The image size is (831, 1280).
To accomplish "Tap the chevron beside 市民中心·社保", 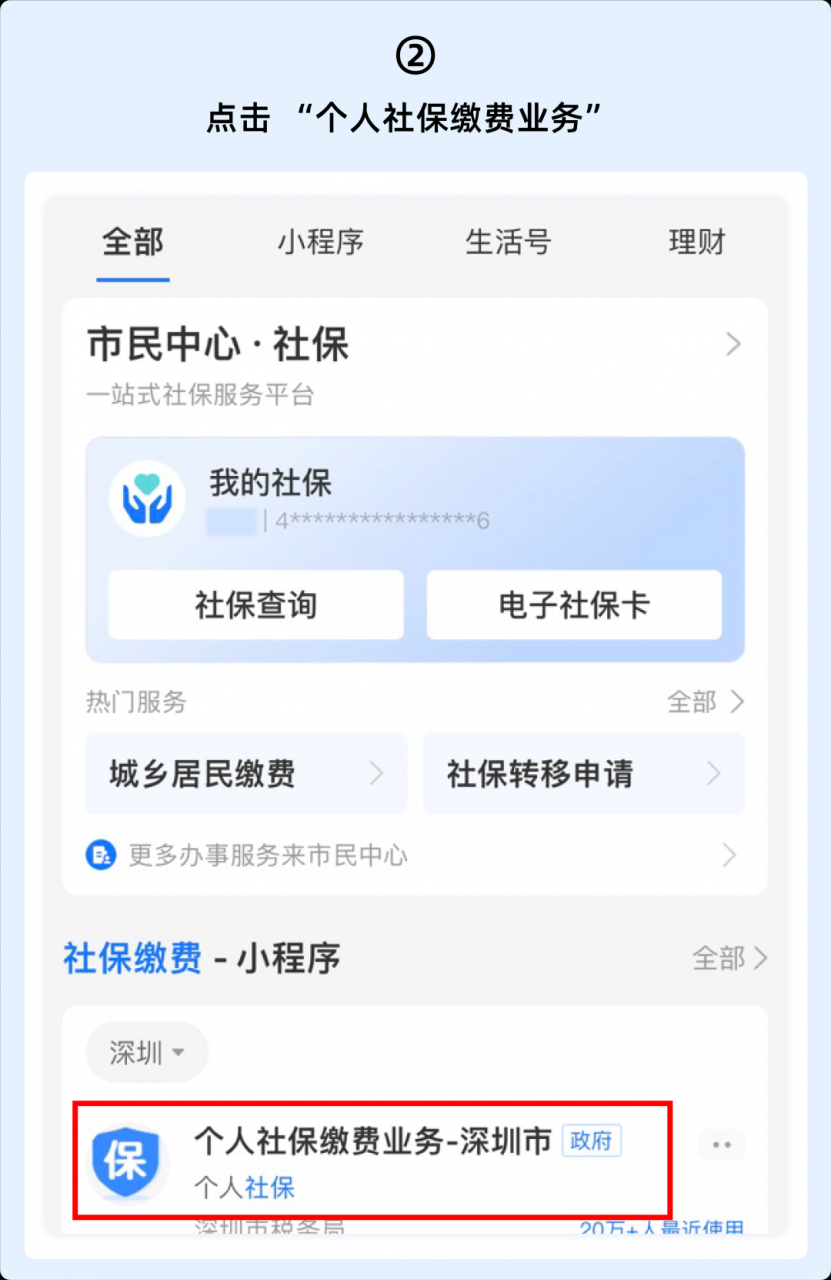I will 734,344.
